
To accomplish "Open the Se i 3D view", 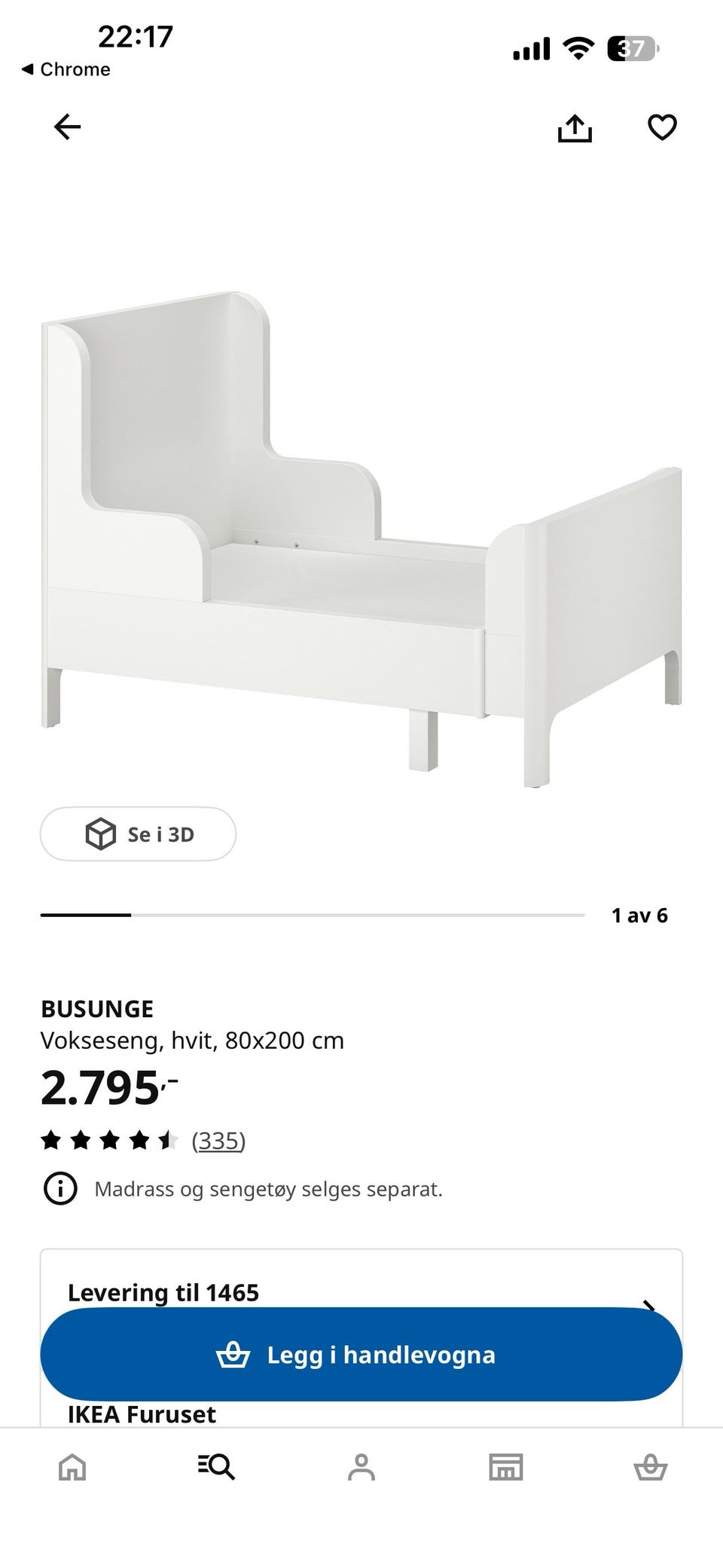I will [x=138, y=833].
